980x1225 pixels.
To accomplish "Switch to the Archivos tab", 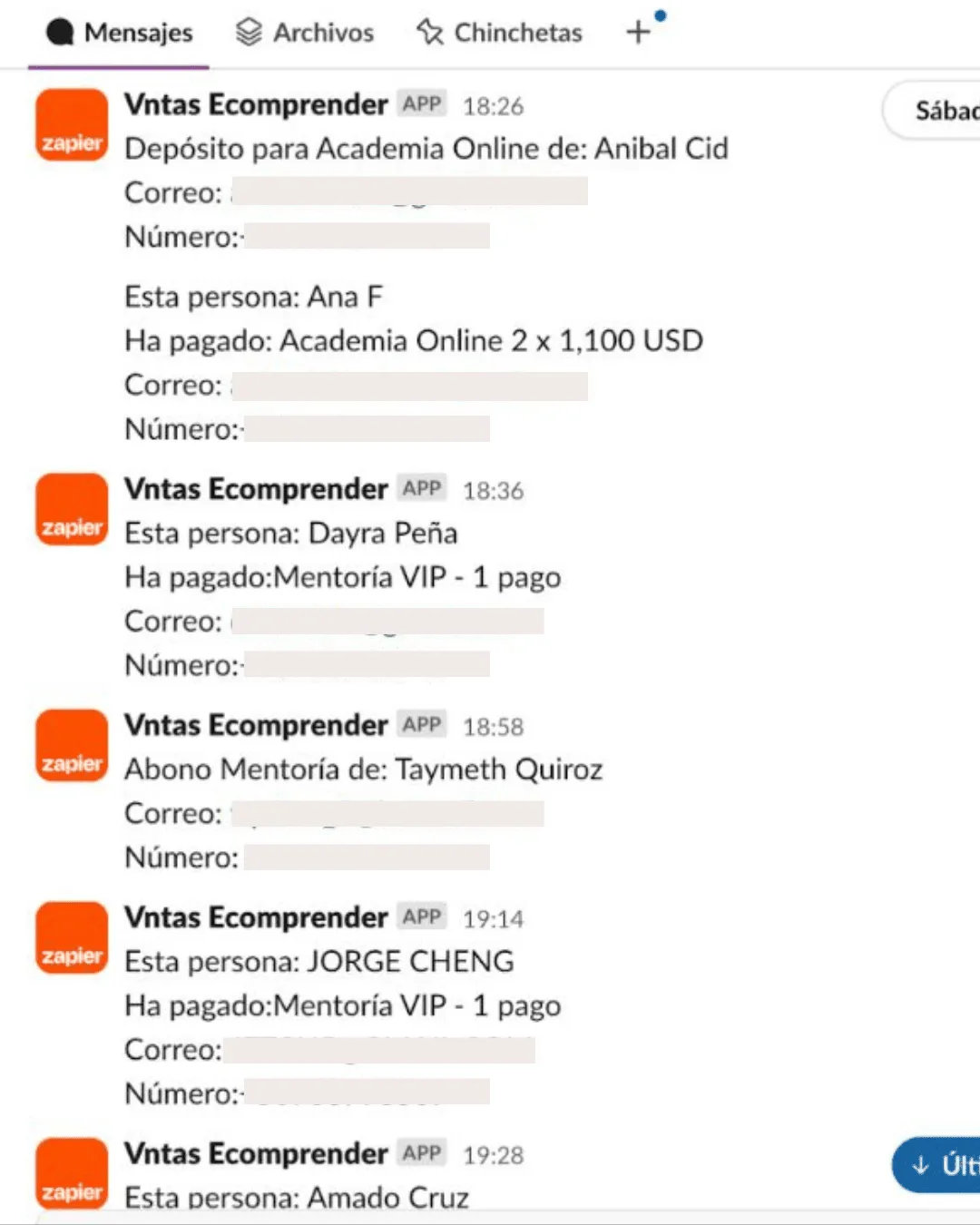I will pyautogui.click(x=304, y=32).
